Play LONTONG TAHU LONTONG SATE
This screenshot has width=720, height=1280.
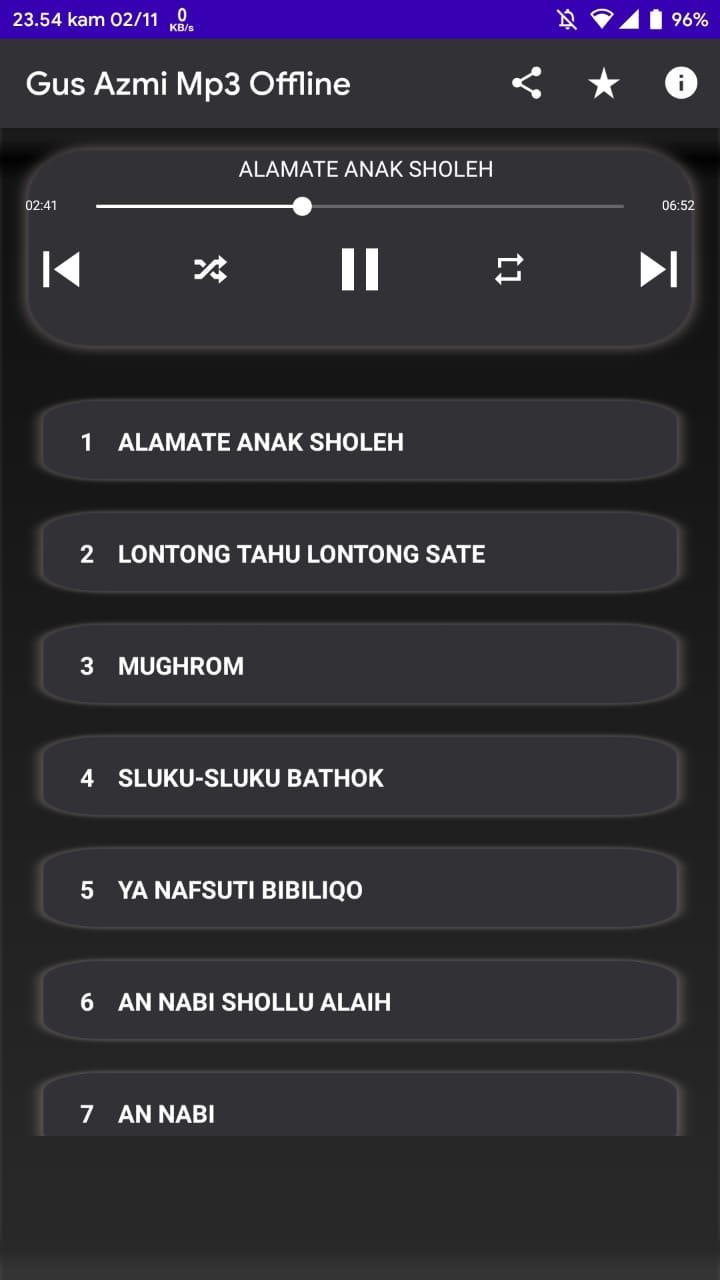point(360,553)
